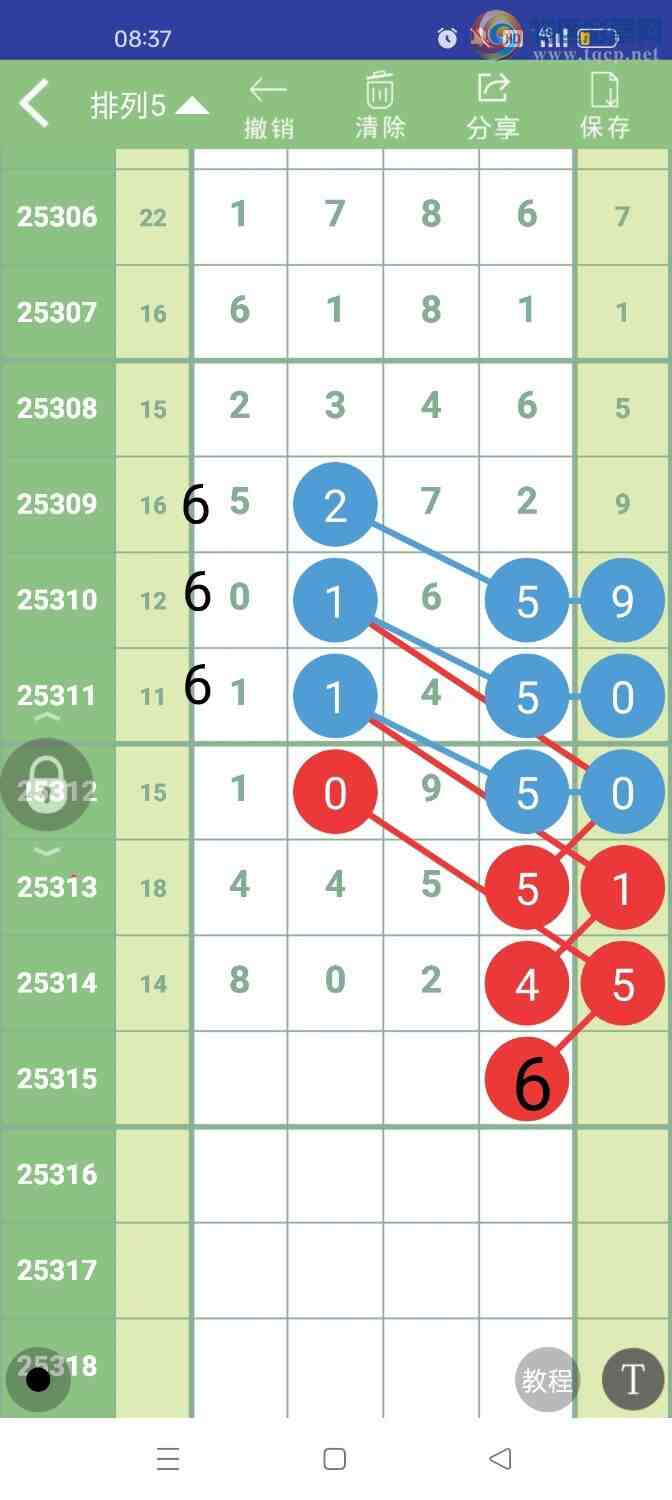Screen dimensions: 672x1500
Task: Save the chart with 保存
Action: coord(605,108)
